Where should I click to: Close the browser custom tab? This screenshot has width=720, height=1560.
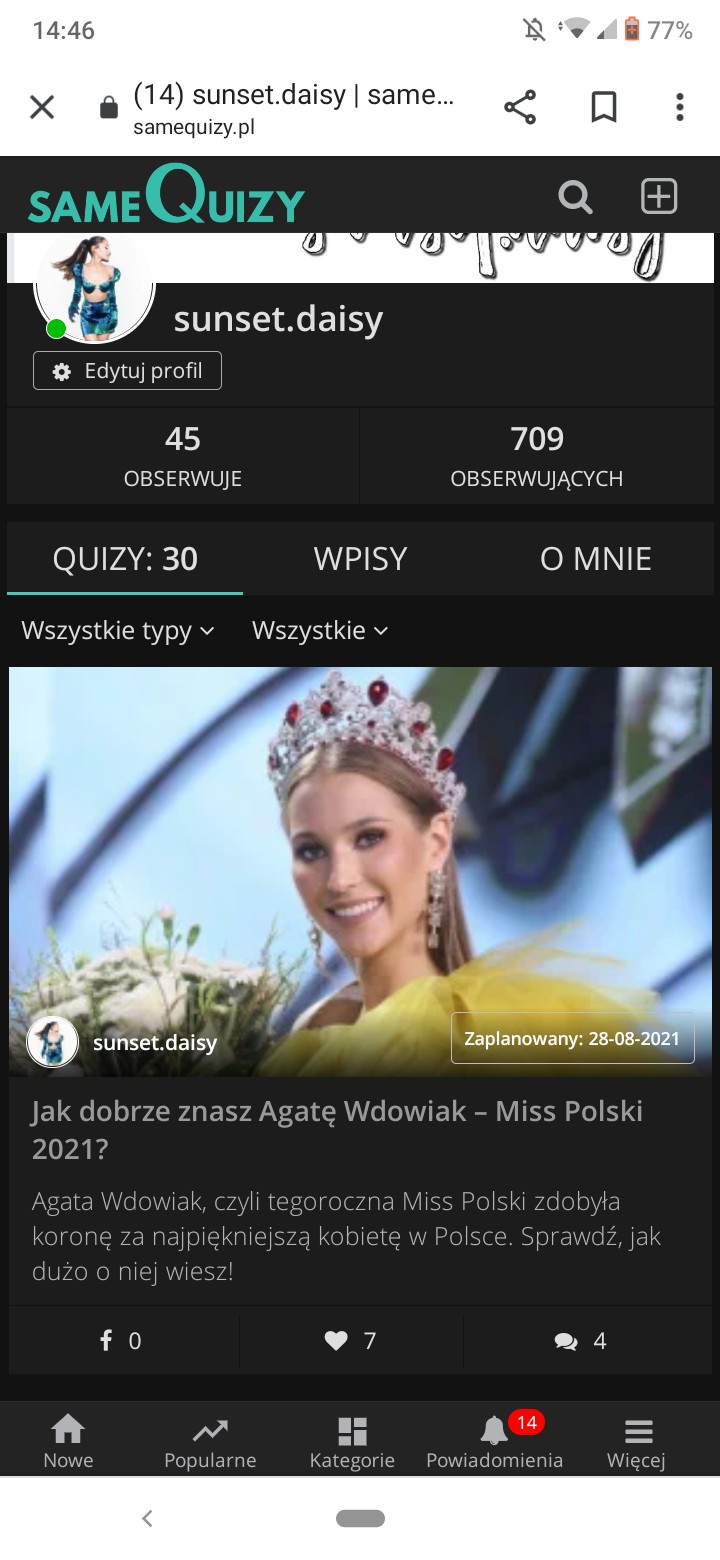click(x=42, y=107)
